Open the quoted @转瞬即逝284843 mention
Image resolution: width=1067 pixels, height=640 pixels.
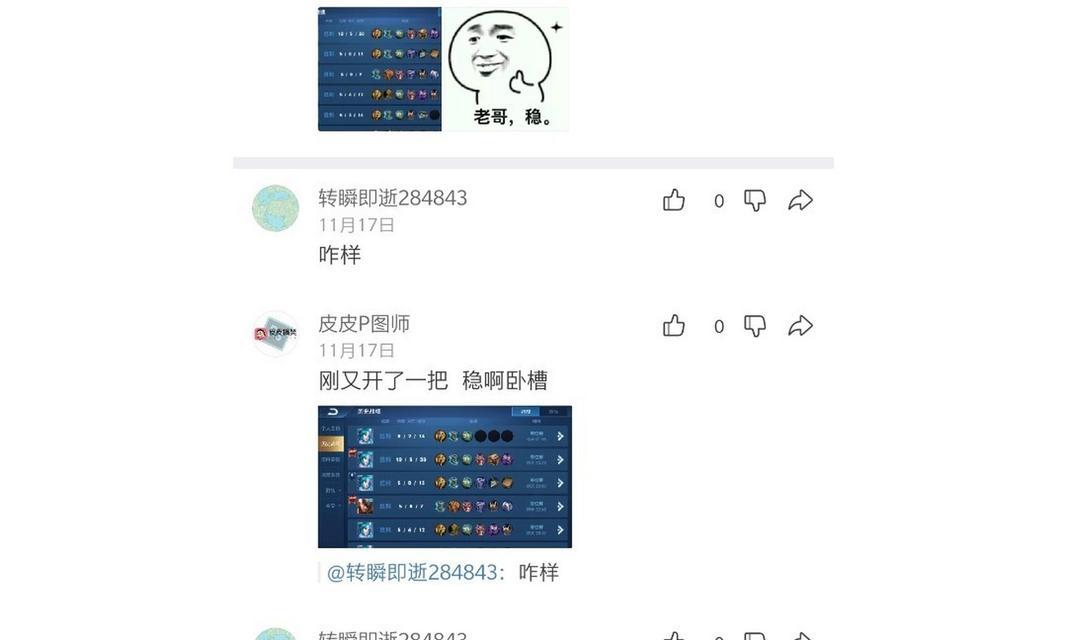(x=412, y=572)
